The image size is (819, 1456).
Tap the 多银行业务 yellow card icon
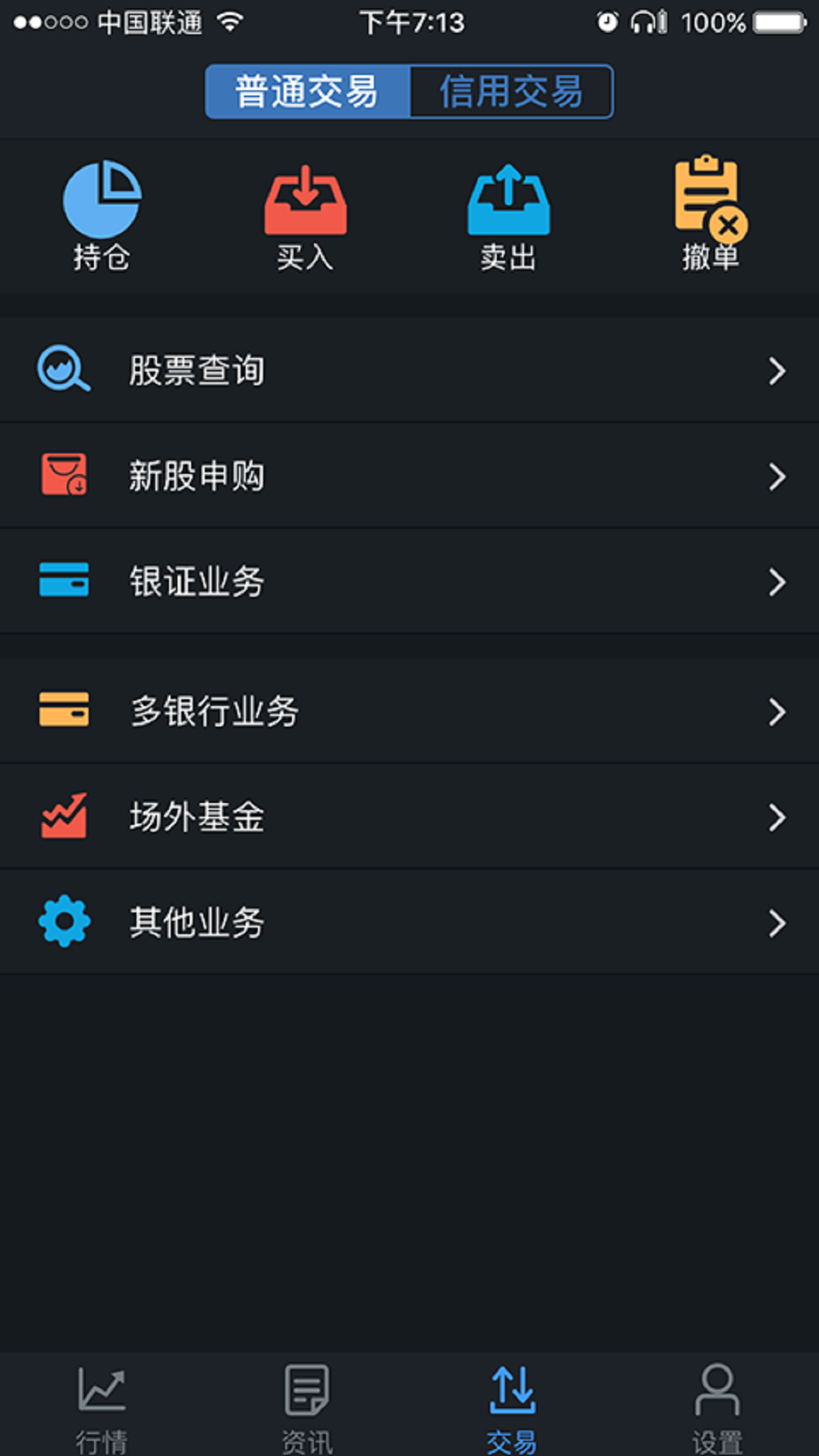[x=64, y=711]
